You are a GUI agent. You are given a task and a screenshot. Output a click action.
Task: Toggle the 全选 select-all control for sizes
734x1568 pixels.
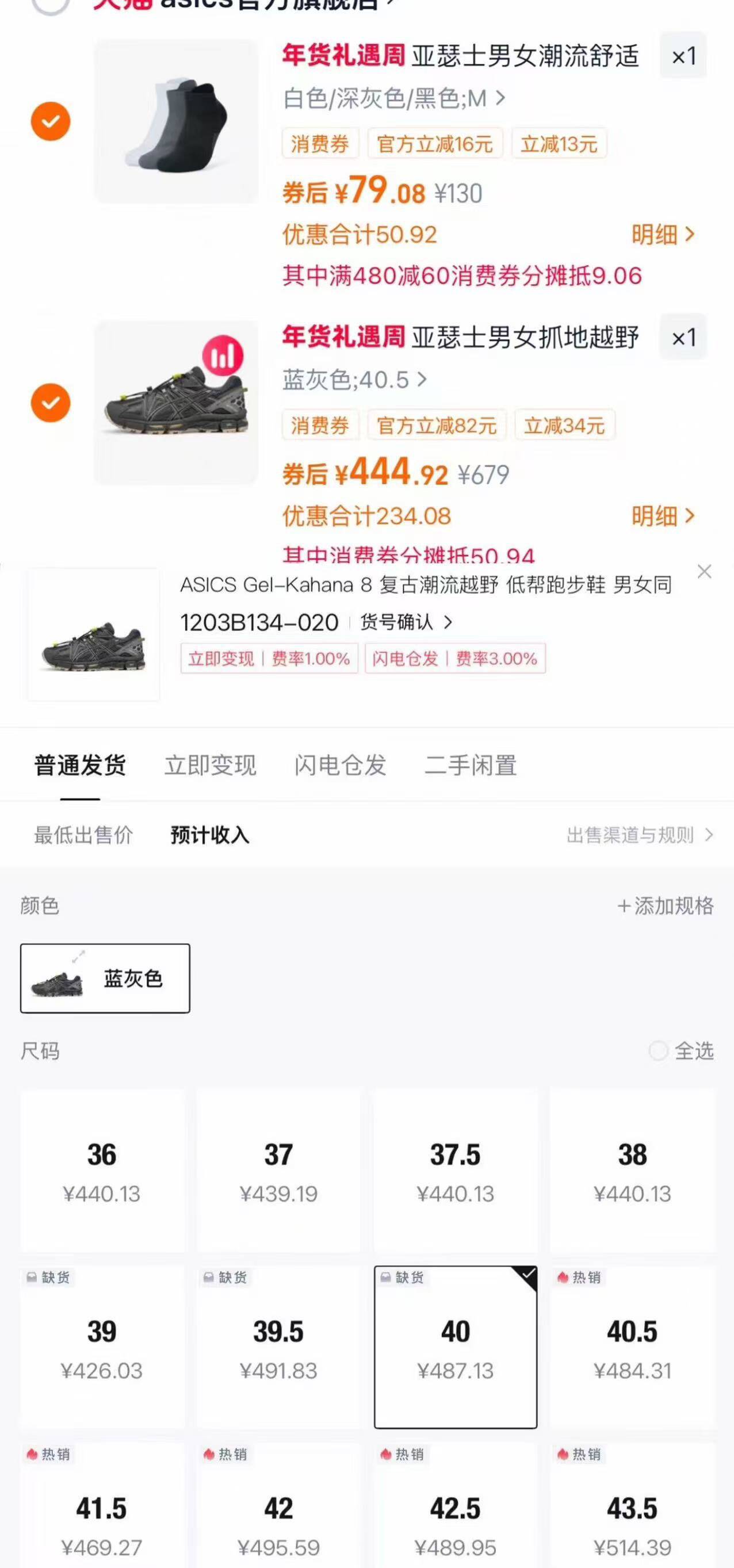coord(658,1051)
